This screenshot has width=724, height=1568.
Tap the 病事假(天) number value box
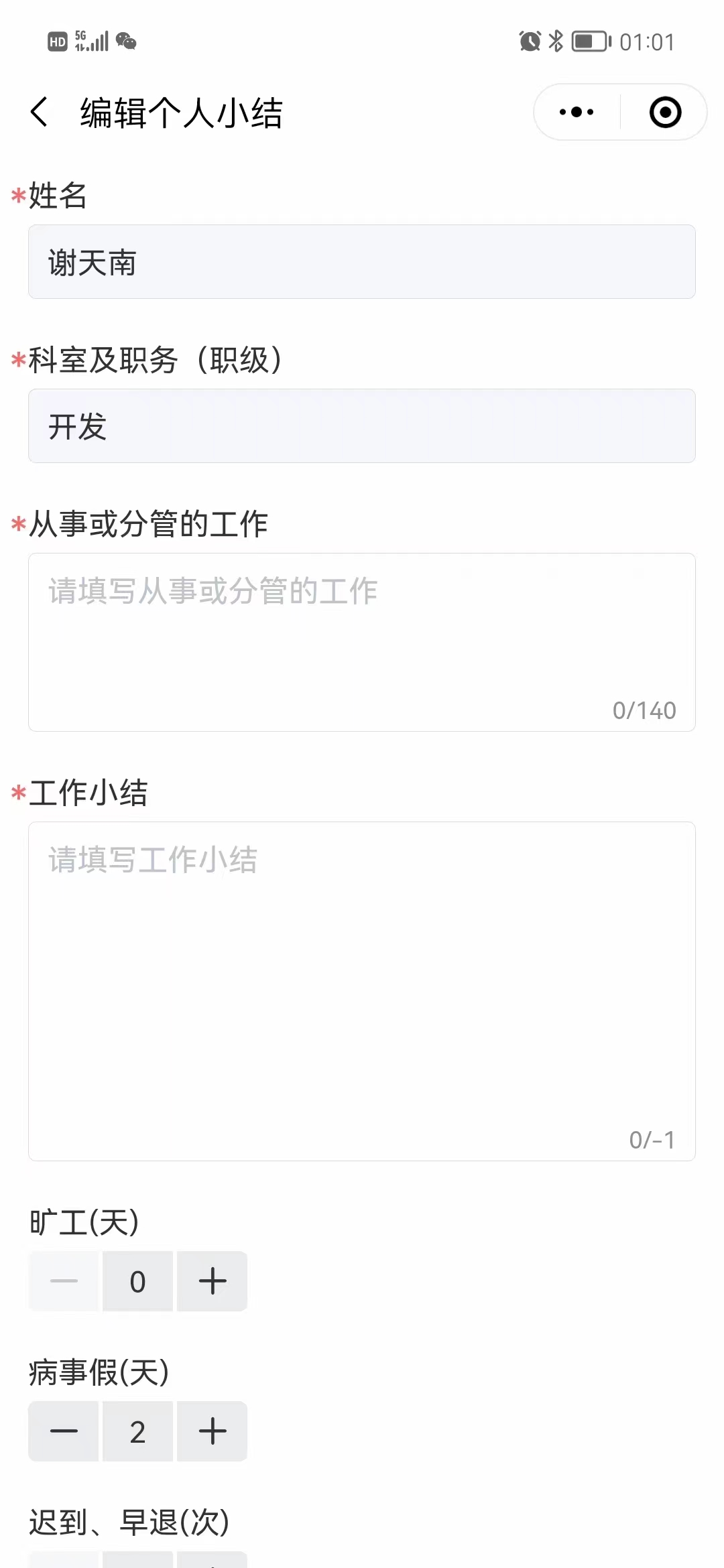coord(137,1431)
